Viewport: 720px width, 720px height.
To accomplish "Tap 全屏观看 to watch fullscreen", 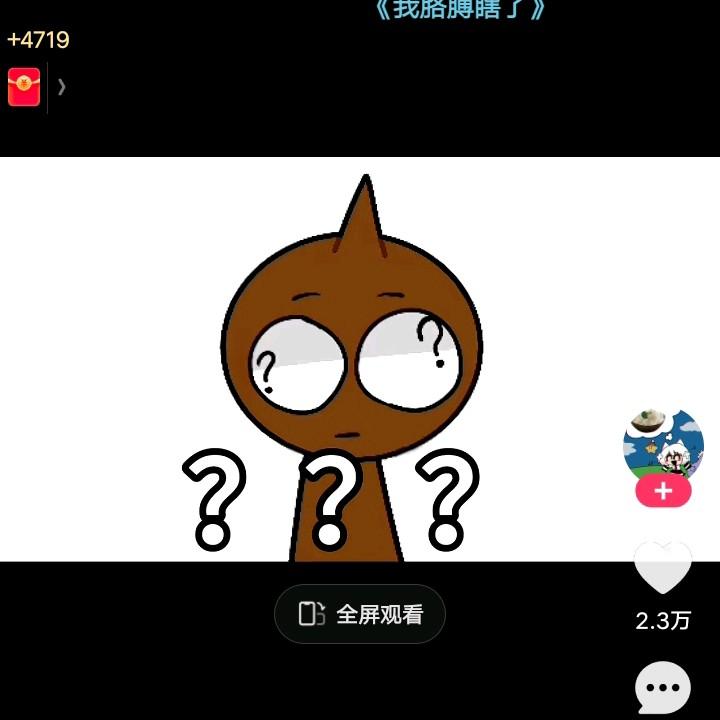I will point(360,613).
